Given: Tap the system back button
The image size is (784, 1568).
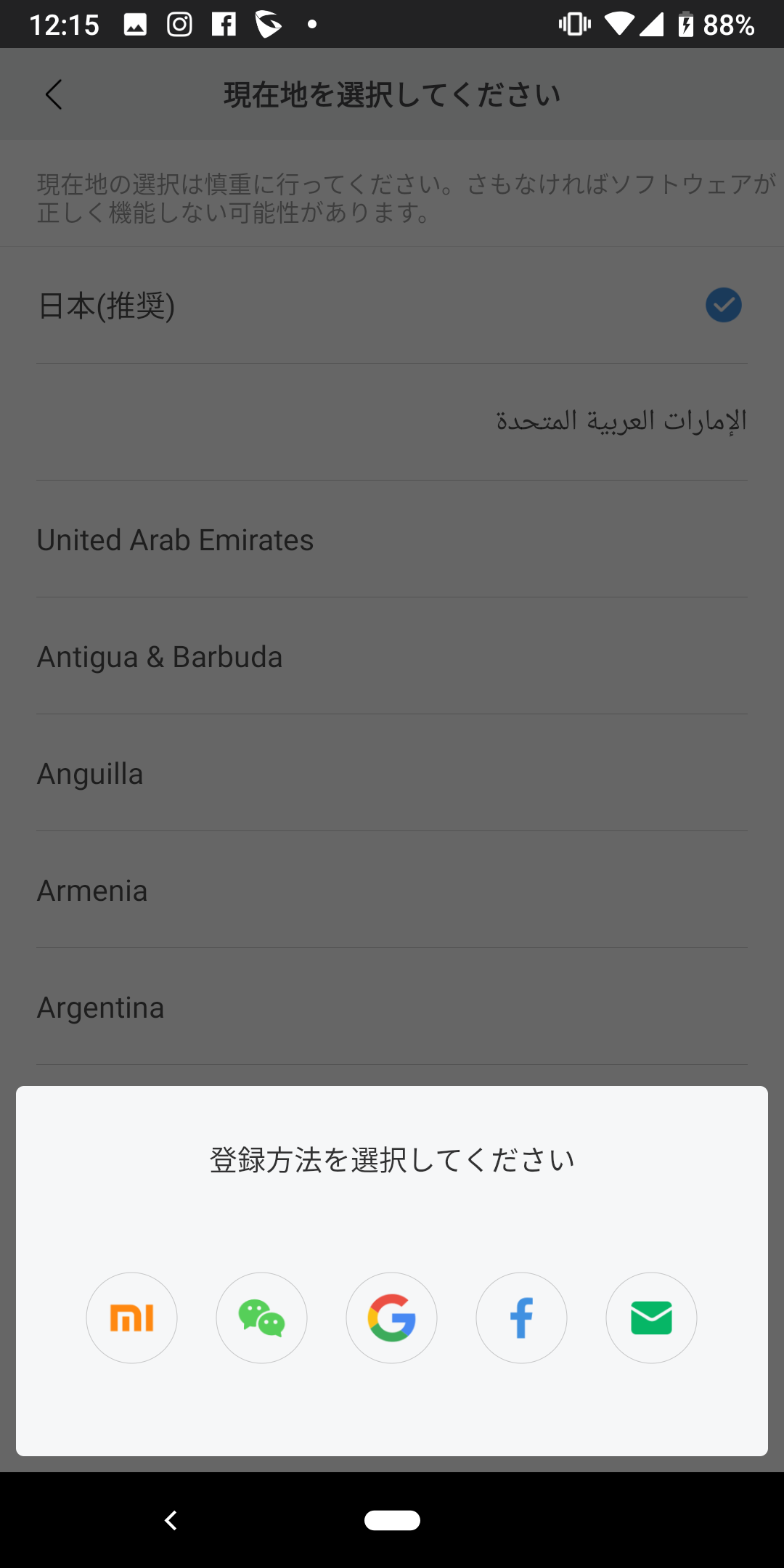Looking at the screenshot, I should pos(171,1520).
